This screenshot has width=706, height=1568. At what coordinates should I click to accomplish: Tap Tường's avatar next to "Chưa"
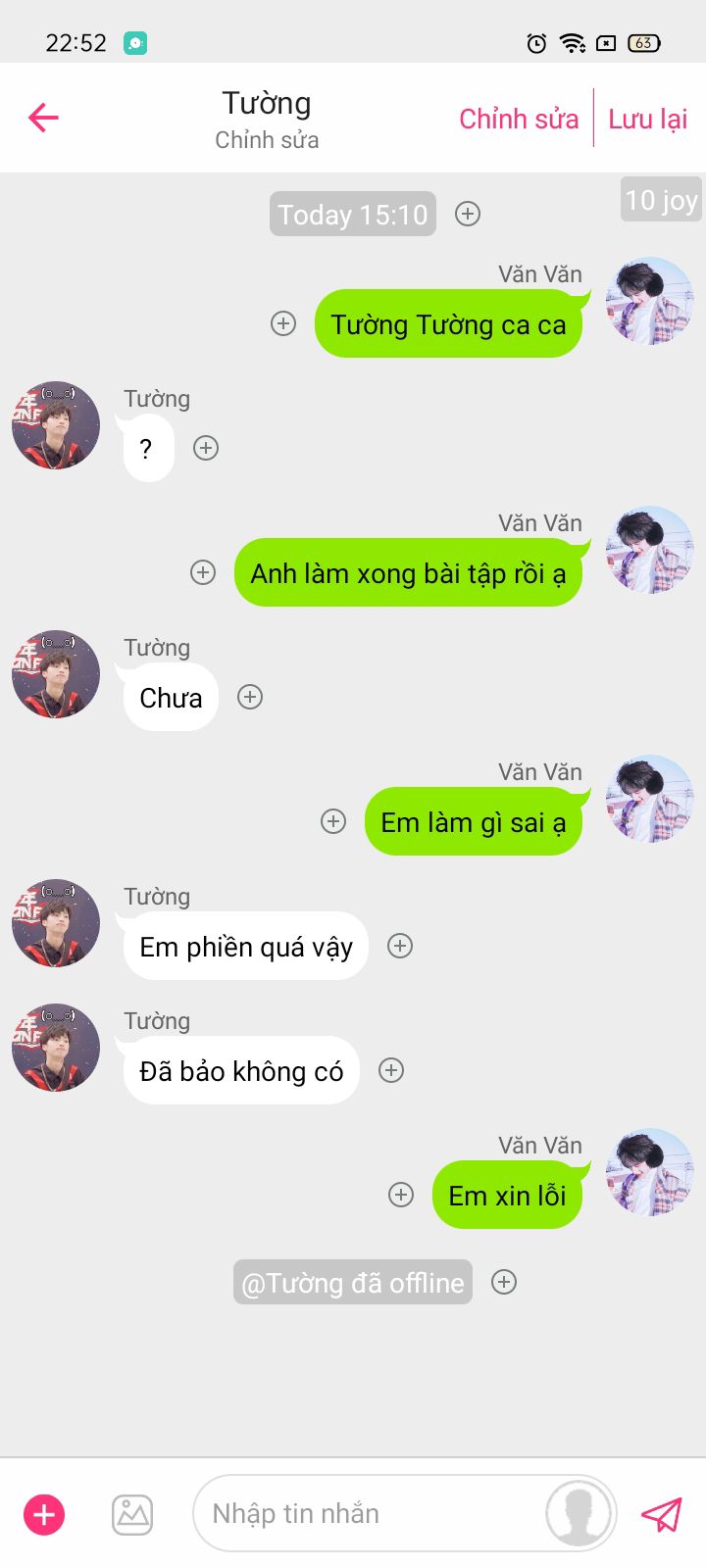56,674
